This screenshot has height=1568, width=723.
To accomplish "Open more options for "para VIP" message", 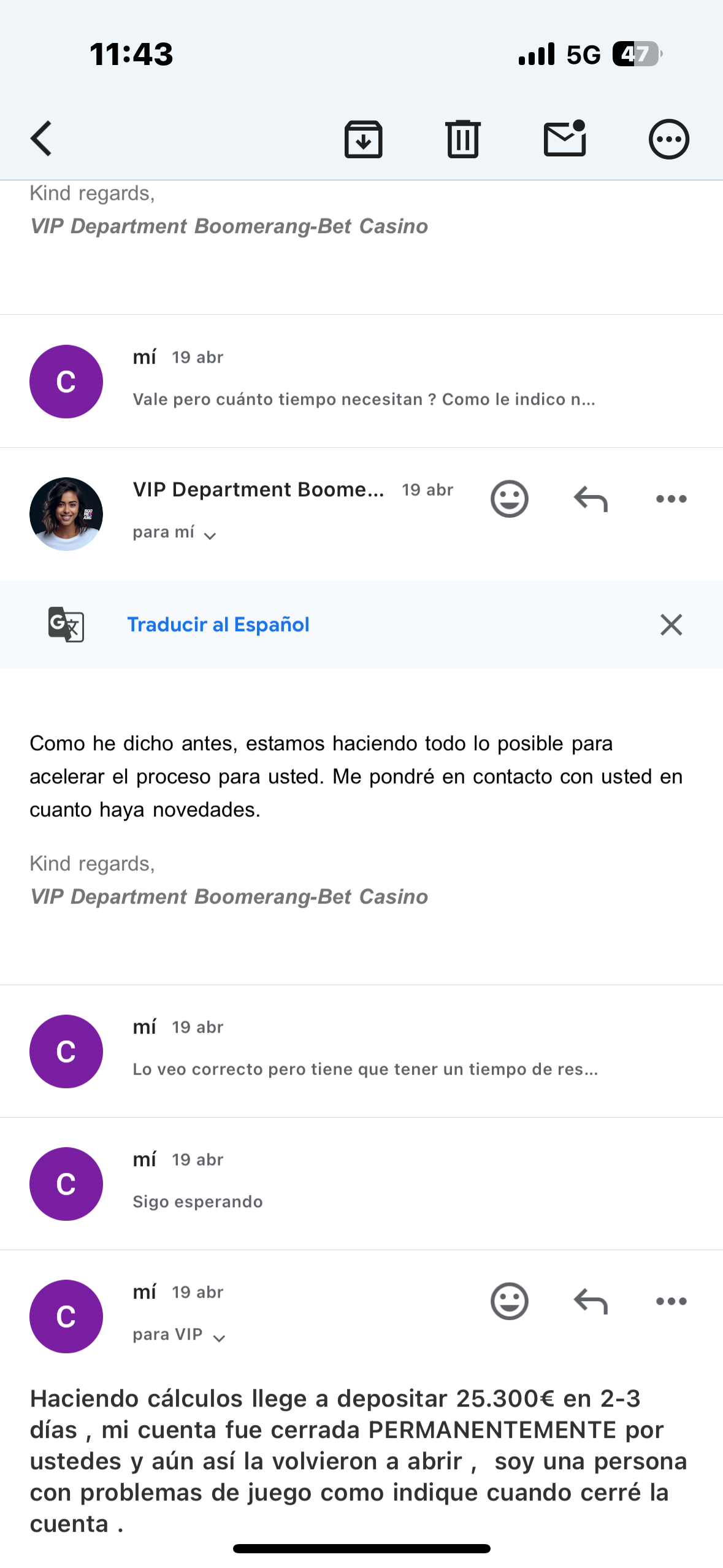I will pos(671,1301).
